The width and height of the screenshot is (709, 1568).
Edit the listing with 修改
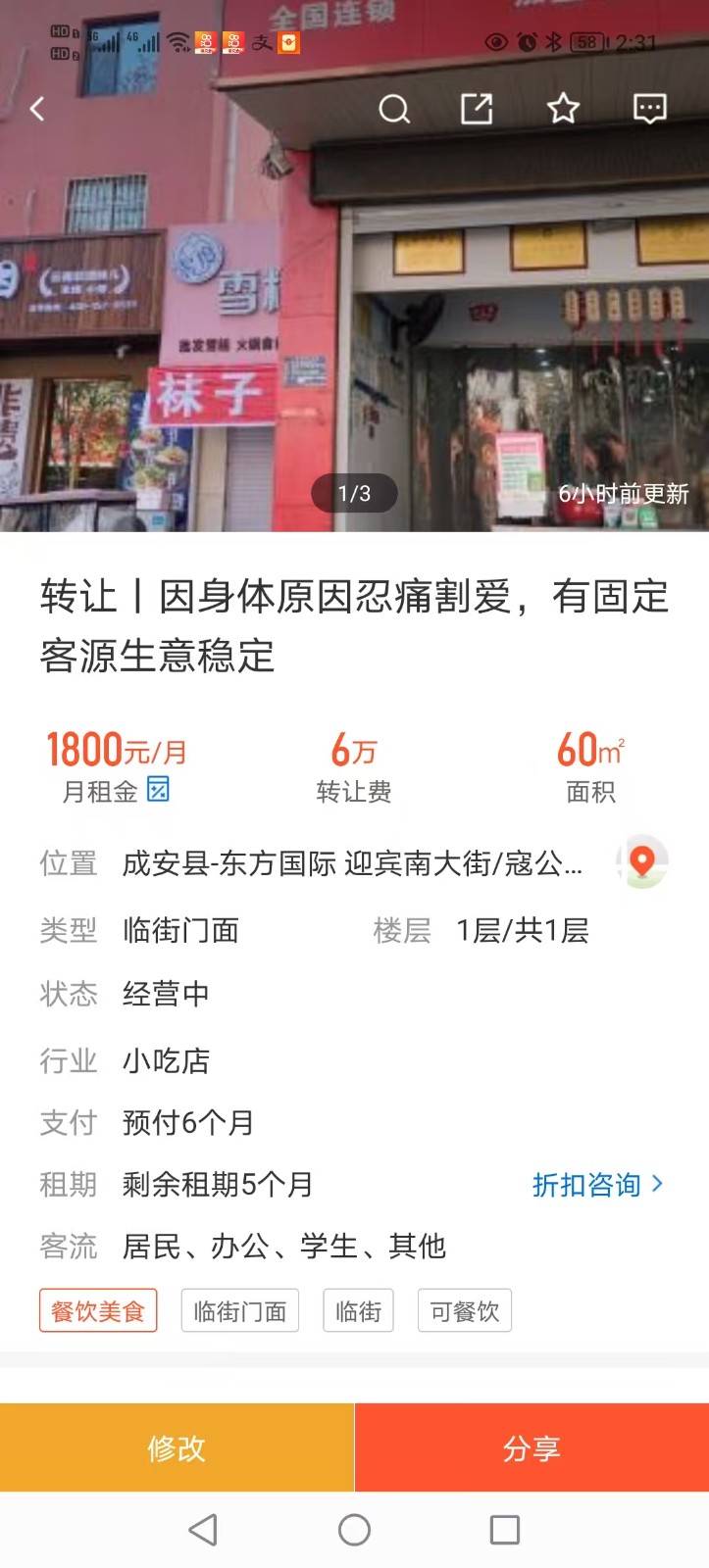click(x=177, y=1447)
